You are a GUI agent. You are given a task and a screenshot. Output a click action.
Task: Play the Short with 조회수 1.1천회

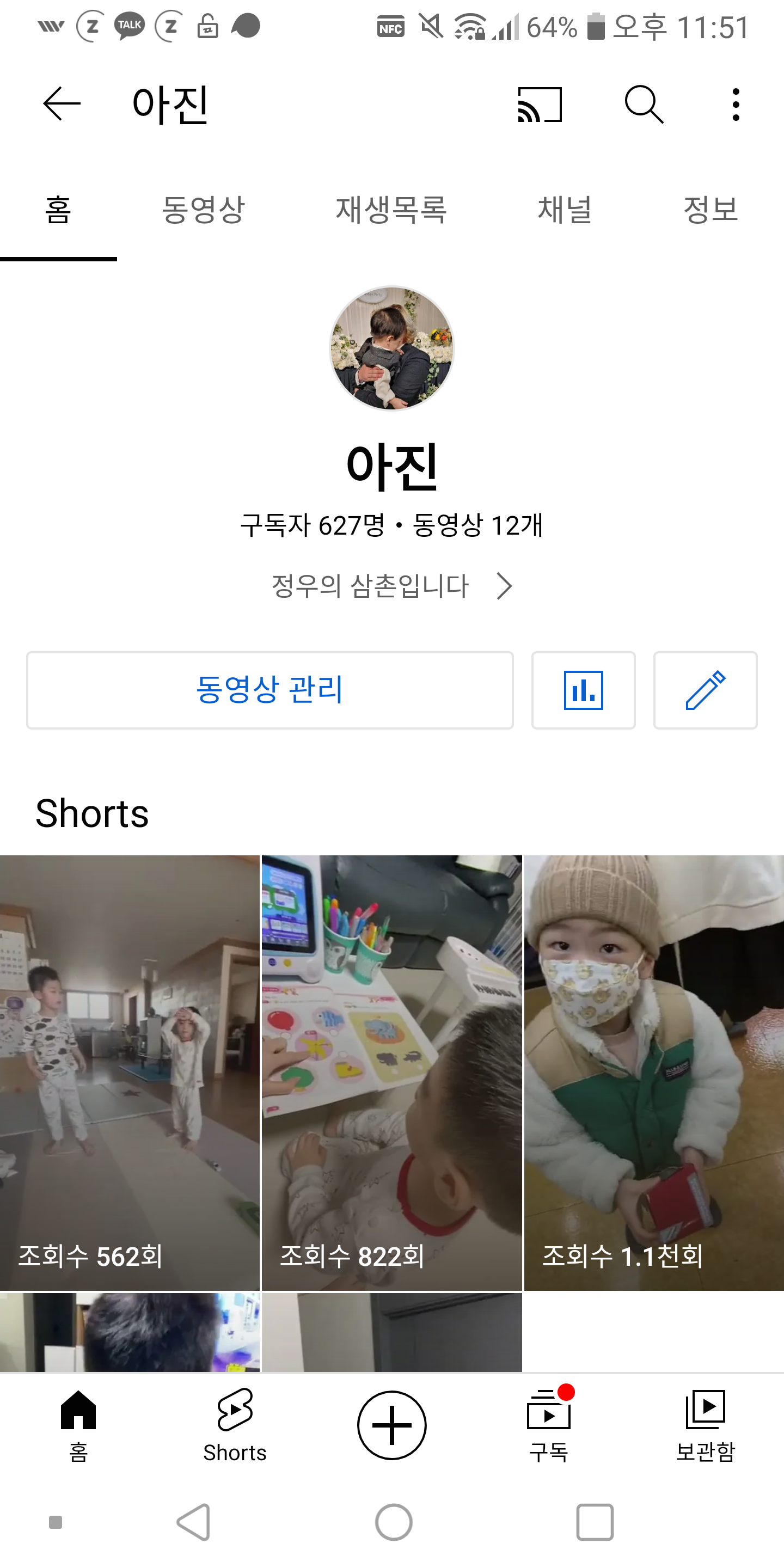pyautogui.click(x=654, y=1073)
